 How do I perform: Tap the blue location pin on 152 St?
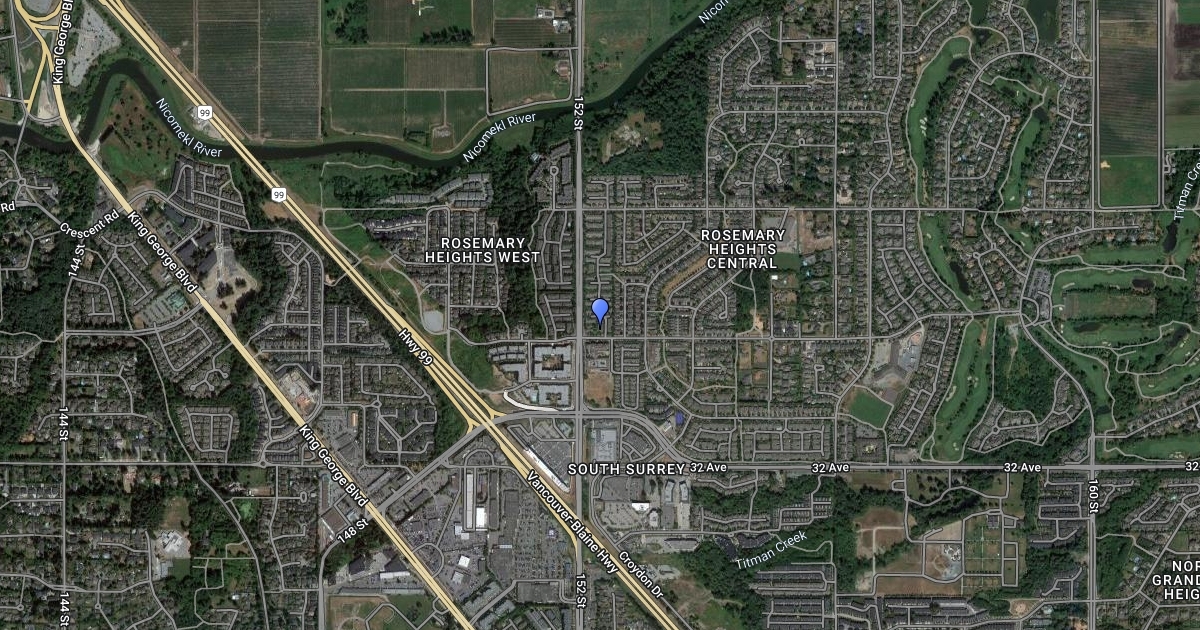click(600, 310)
